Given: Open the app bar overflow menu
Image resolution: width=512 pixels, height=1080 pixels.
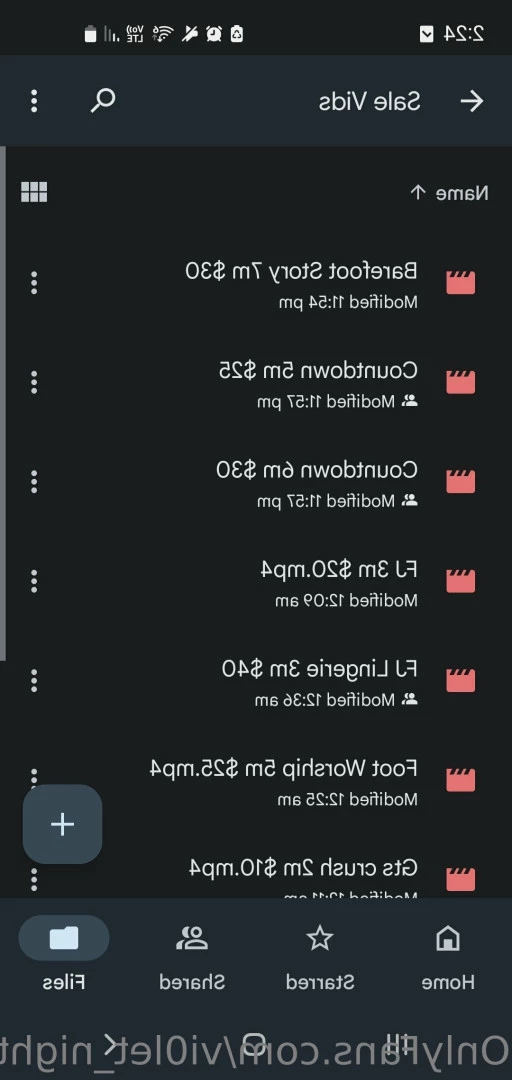Looking at the screenshot, I should point(34,101).
